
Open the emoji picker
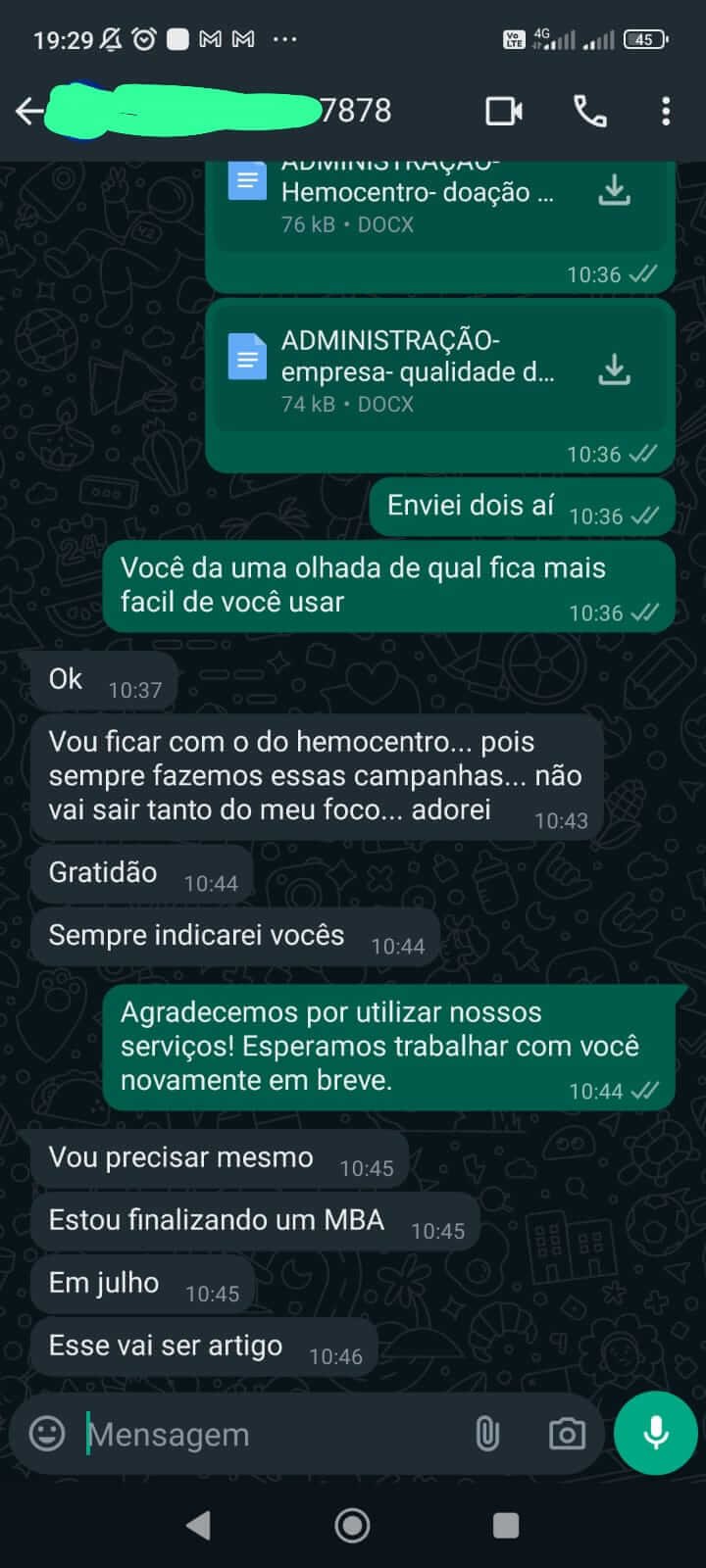coord(47,1434)
